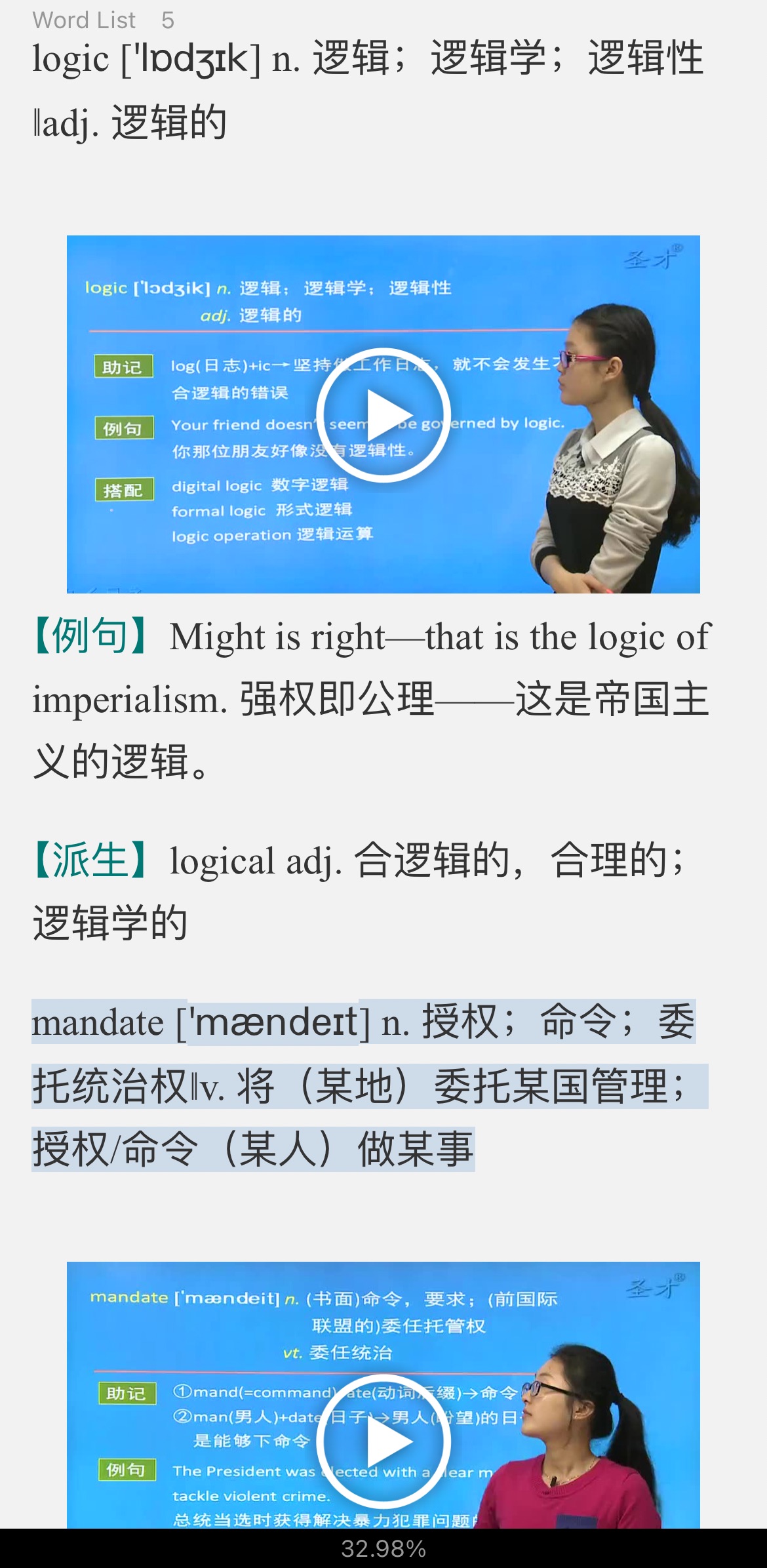Screen dimensions: 767x1568
Task: Play the mandate word video
Action: pos(383,1442)
